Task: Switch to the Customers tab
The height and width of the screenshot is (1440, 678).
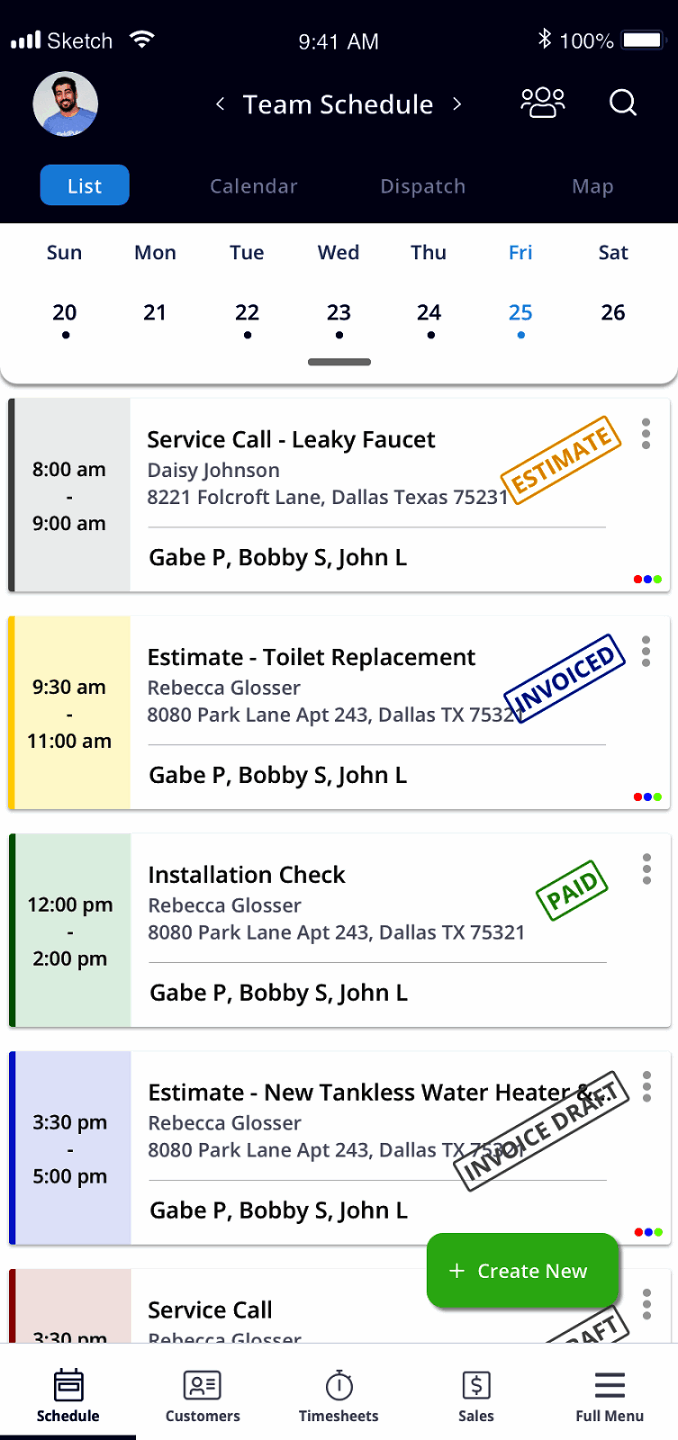Action: 203,1396
